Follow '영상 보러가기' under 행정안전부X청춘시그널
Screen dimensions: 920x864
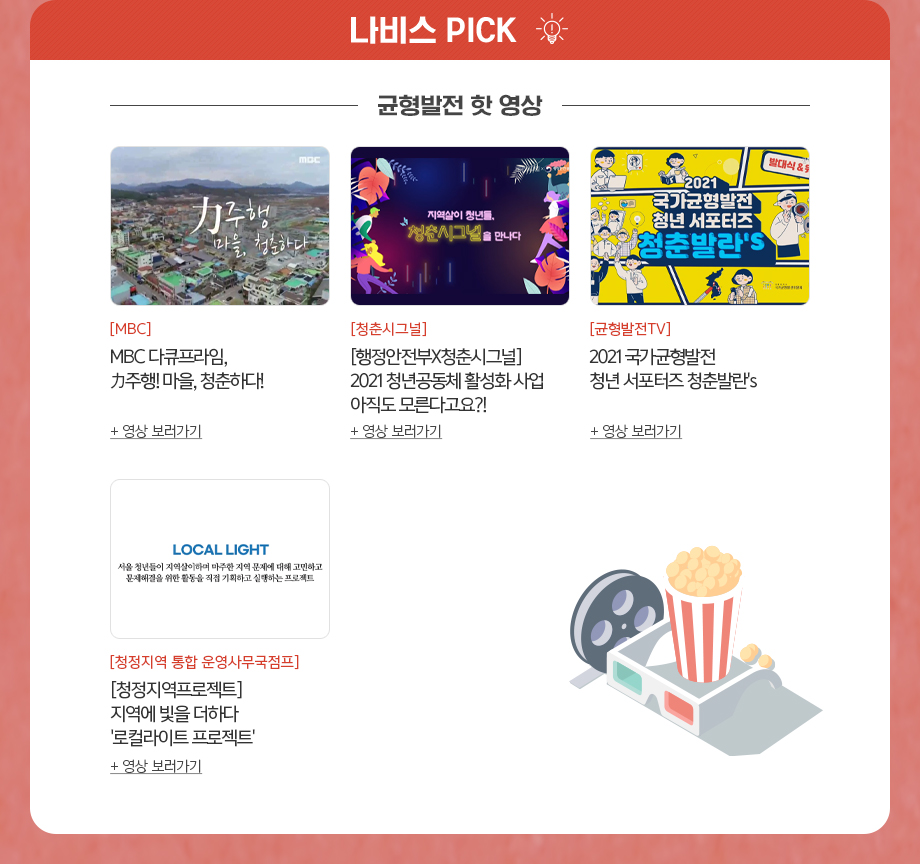click(x=396, y=431)
